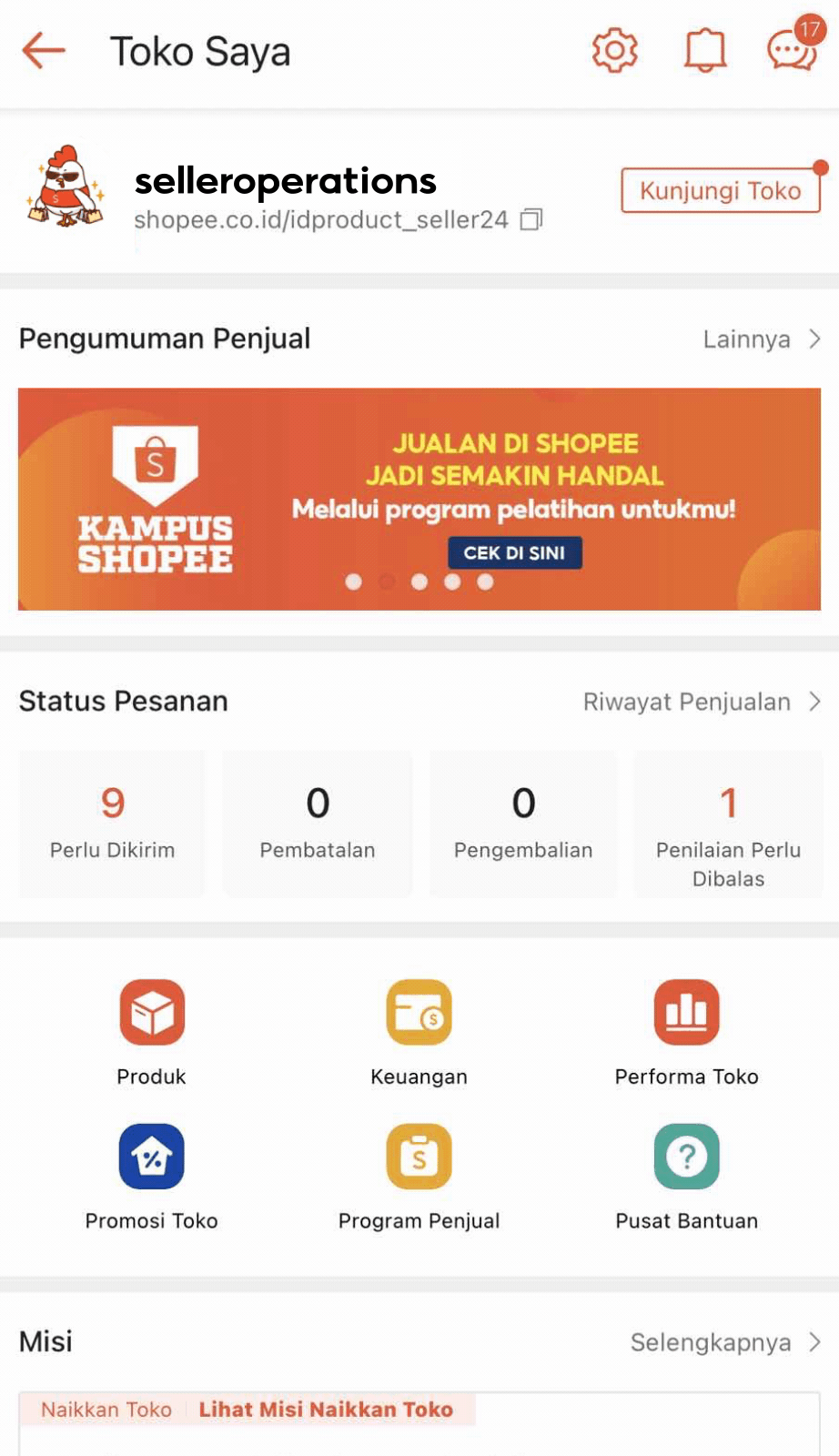The image size is (839, 1456).
Task: Click the Kunjungi Toko button
Action: click(720, 191)
